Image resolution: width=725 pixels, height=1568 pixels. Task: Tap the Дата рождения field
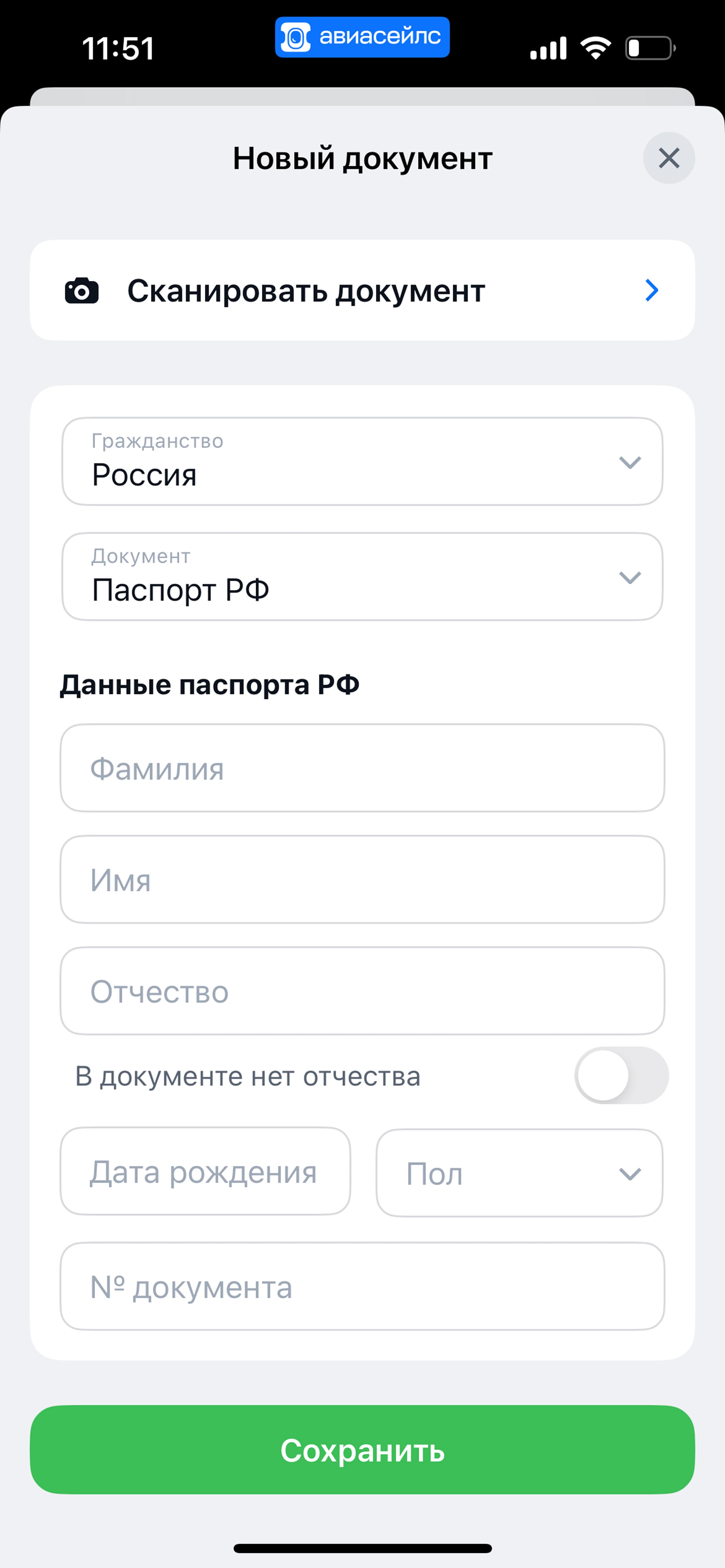tap(205, 1172)
